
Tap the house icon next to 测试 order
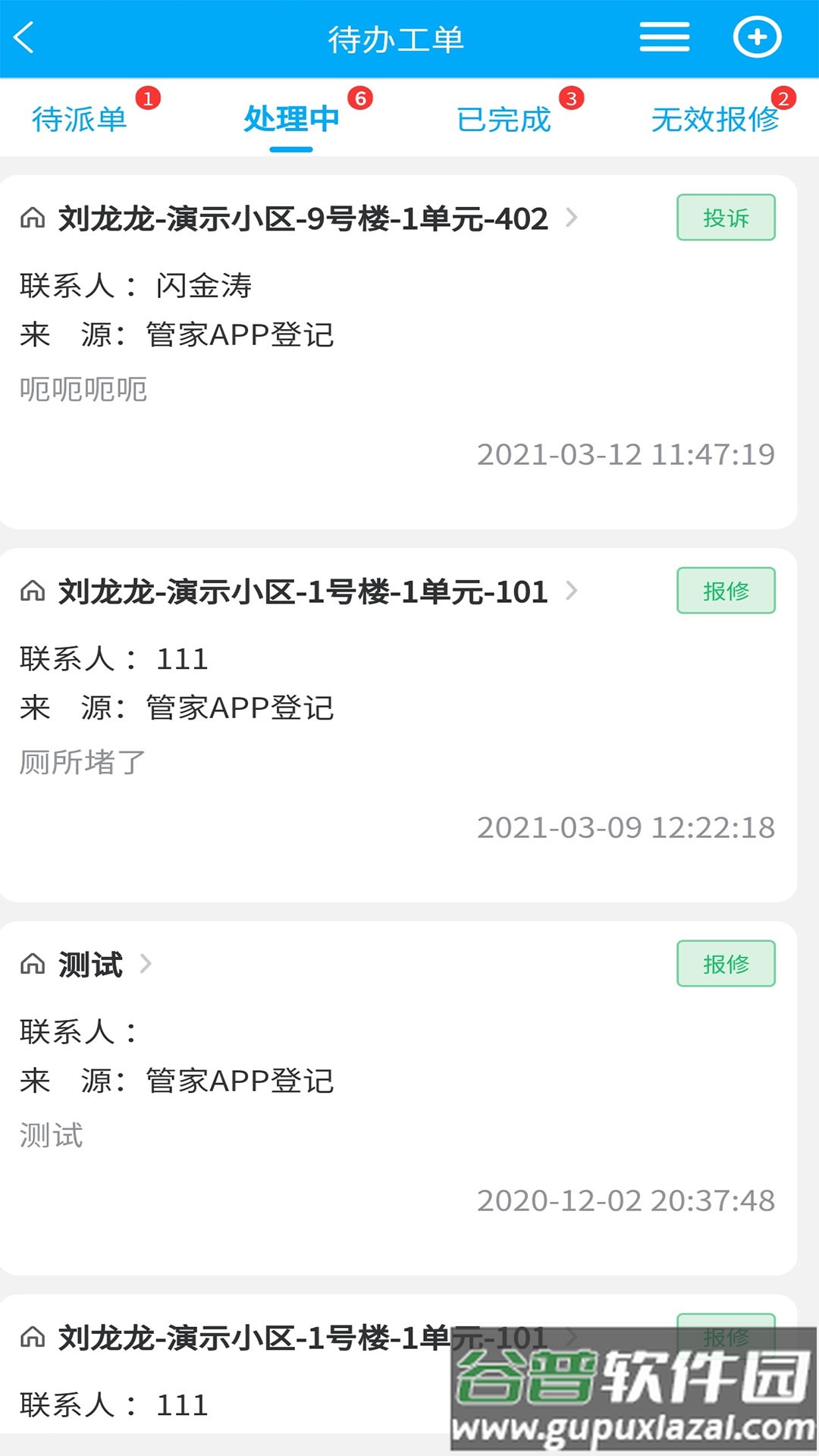[32, 965]
